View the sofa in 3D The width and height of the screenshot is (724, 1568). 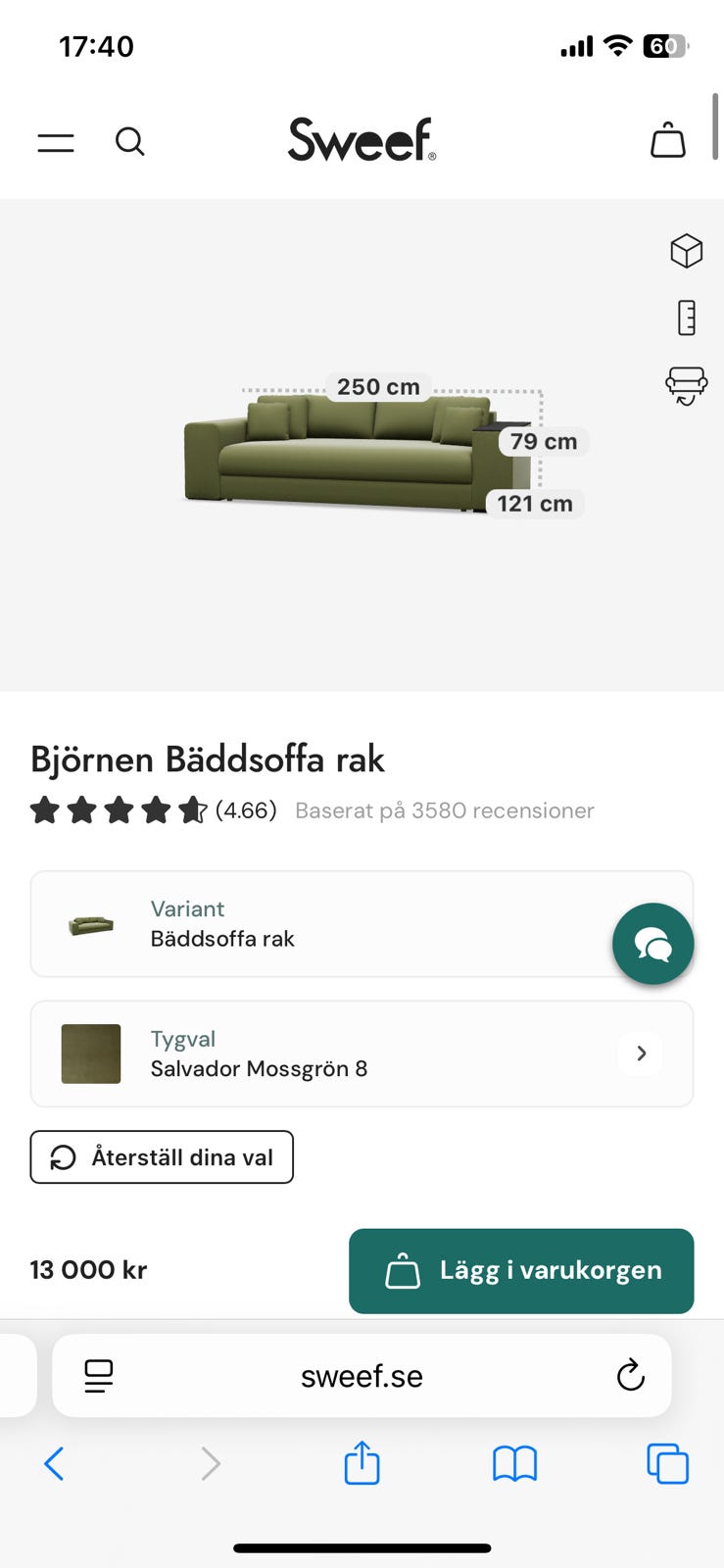686,251
